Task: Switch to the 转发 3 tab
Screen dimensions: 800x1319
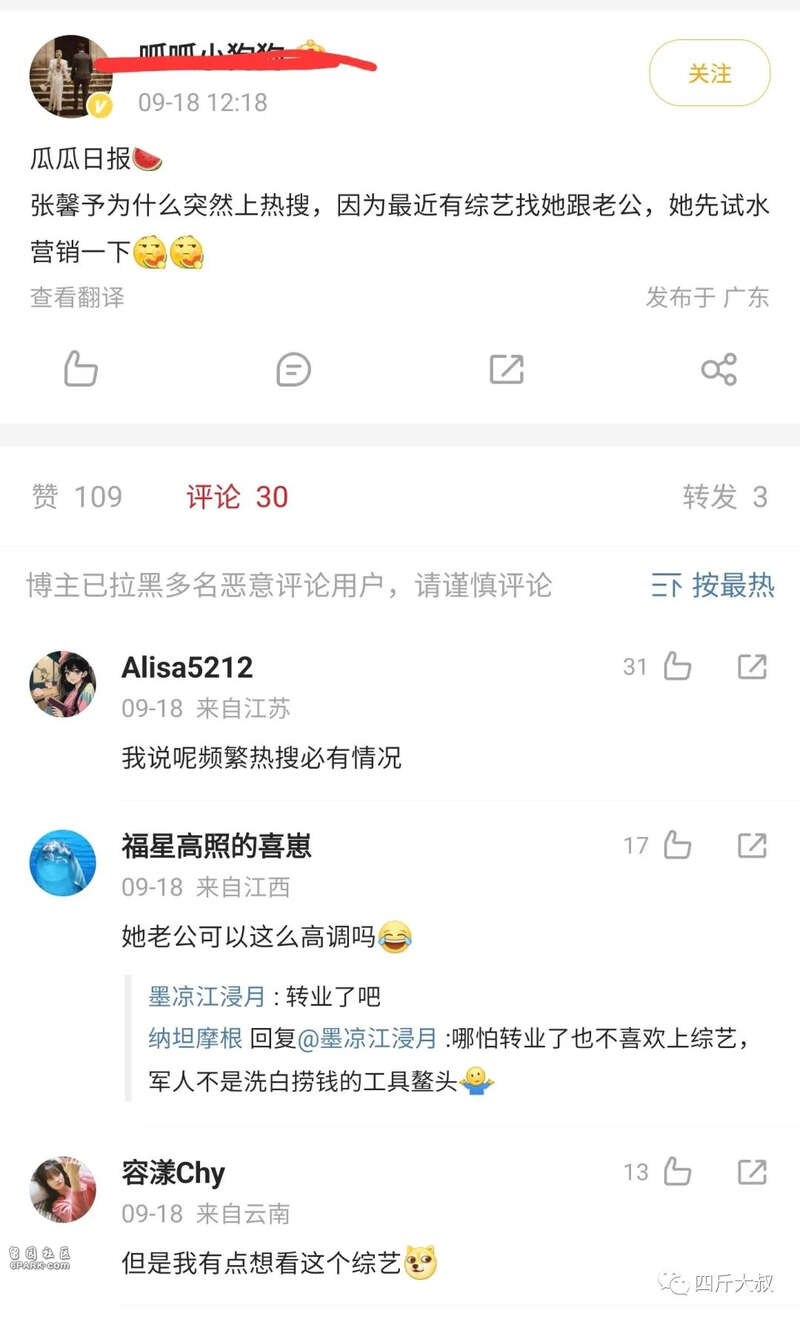Action: tap(724, 497)
